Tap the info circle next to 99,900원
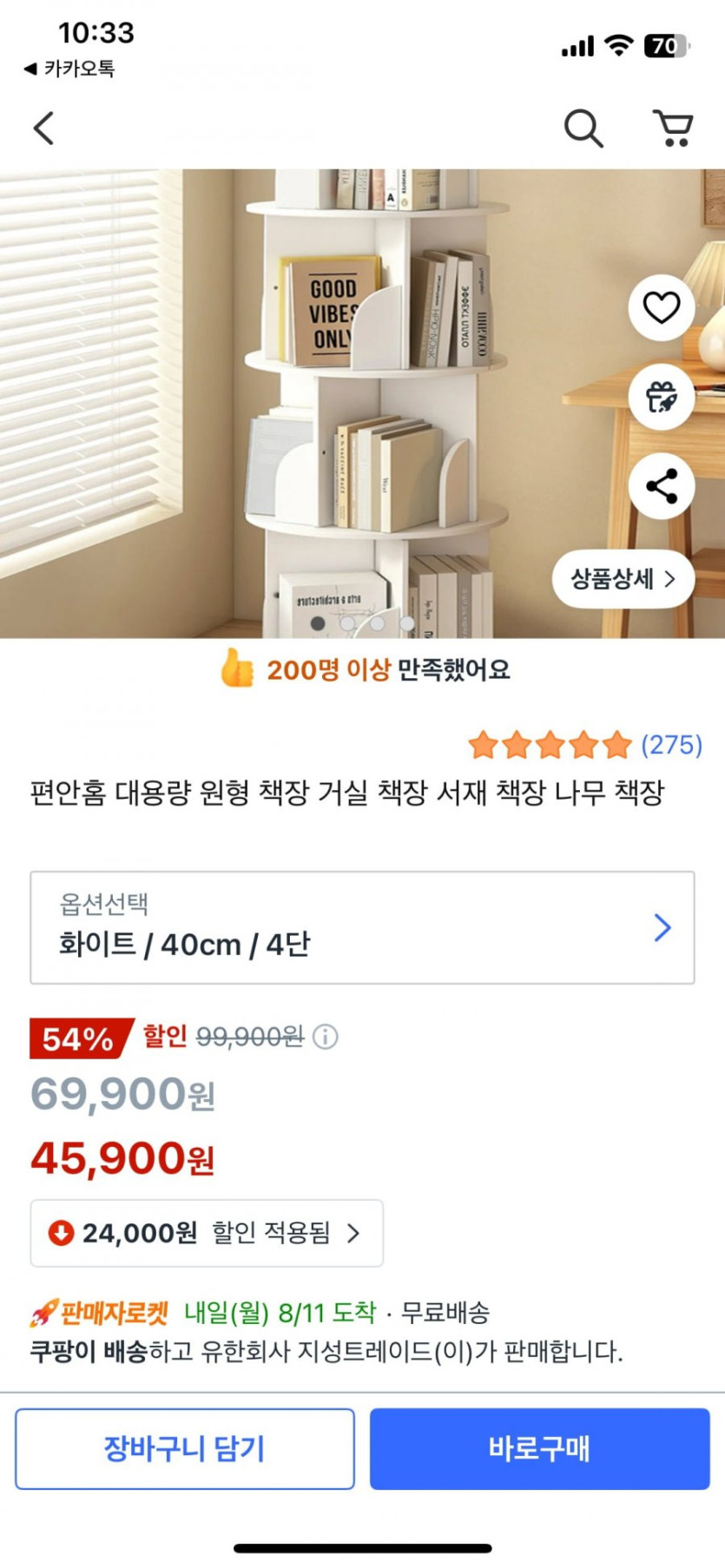This screenshot has width=725, height=1568. pos(322,1038)
